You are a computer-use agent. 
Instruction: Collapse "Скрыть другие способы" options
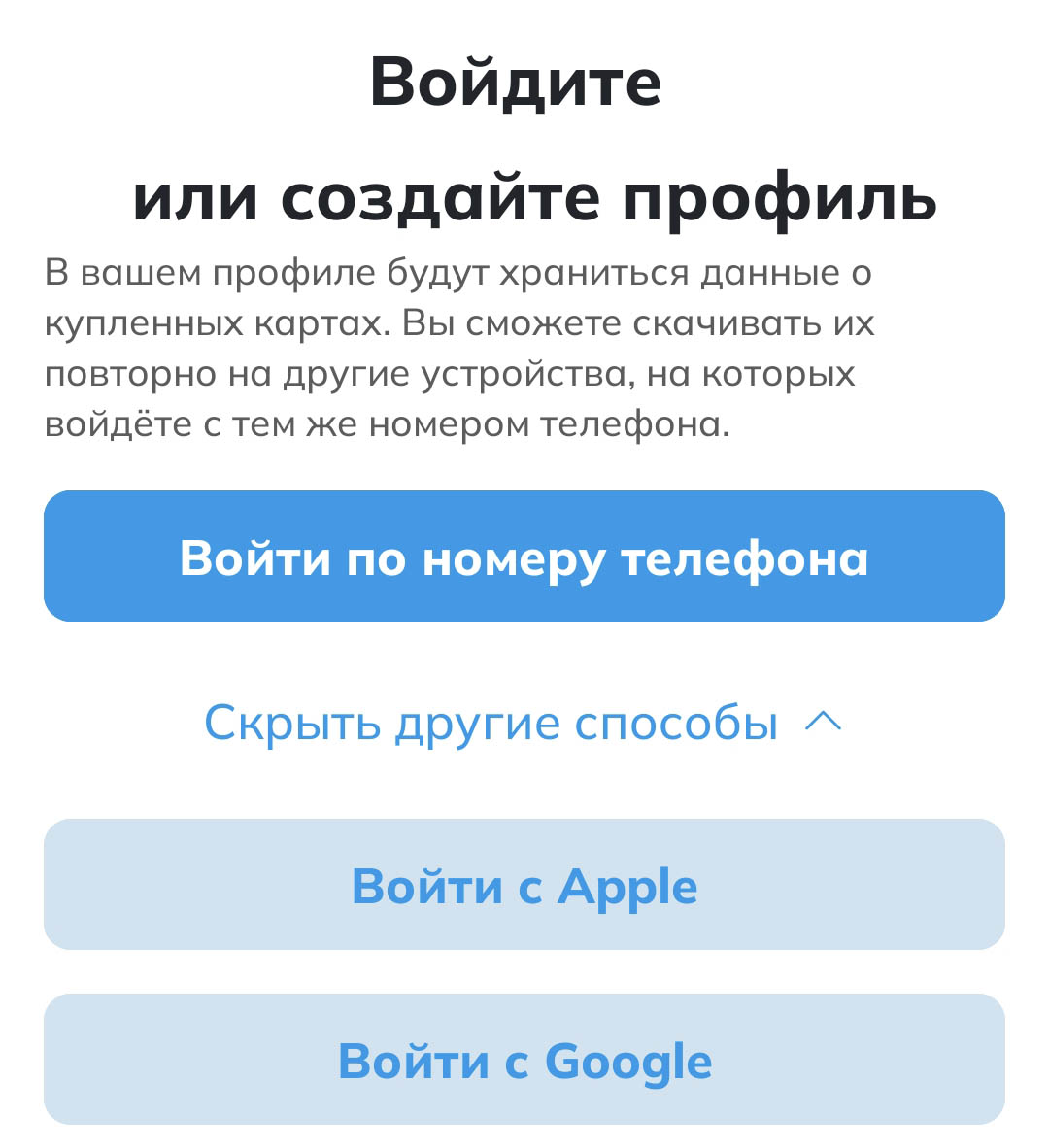(524, 723)
